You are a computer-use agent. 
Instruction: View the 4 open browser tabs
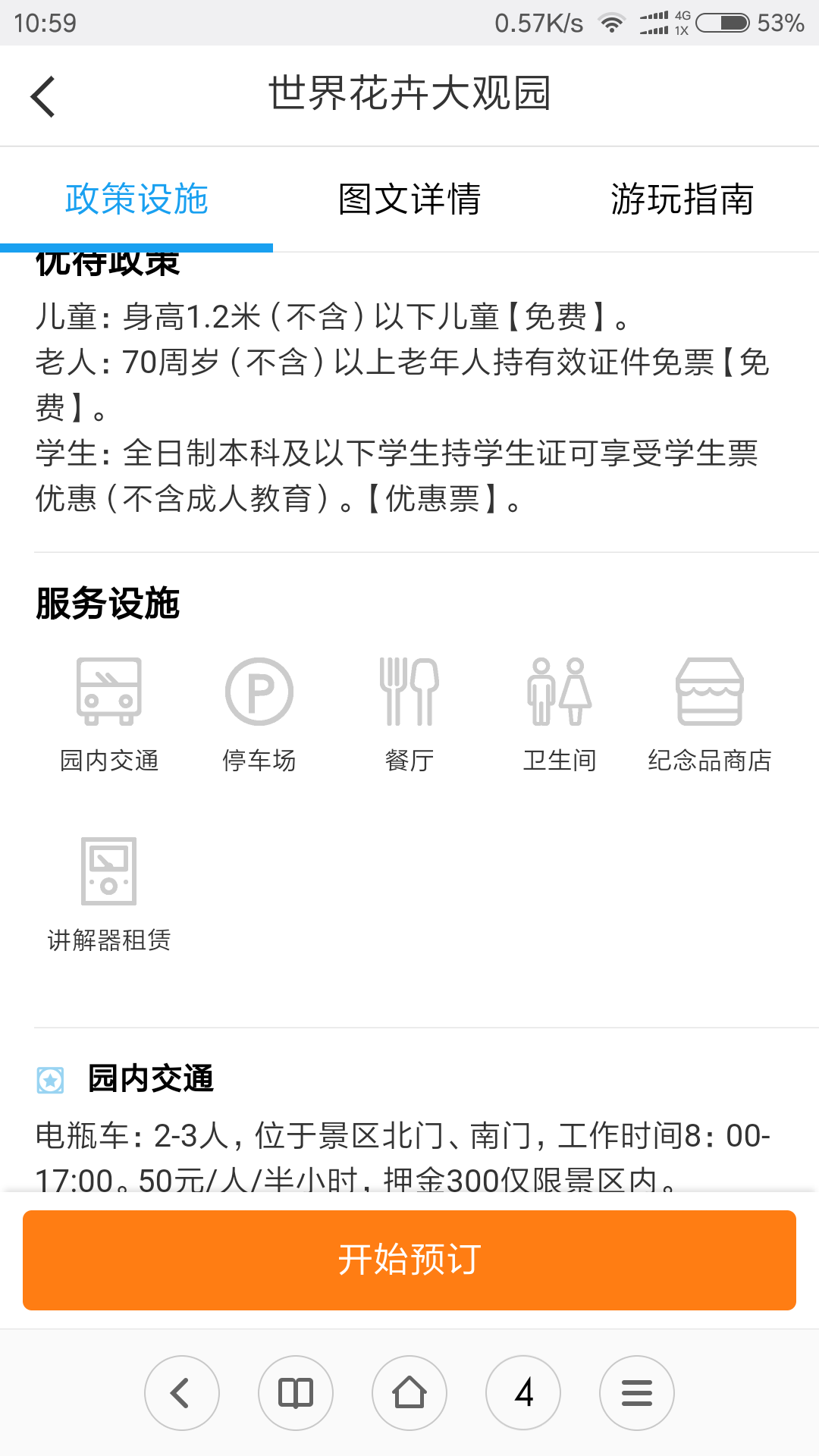[x=523, y=1393]
